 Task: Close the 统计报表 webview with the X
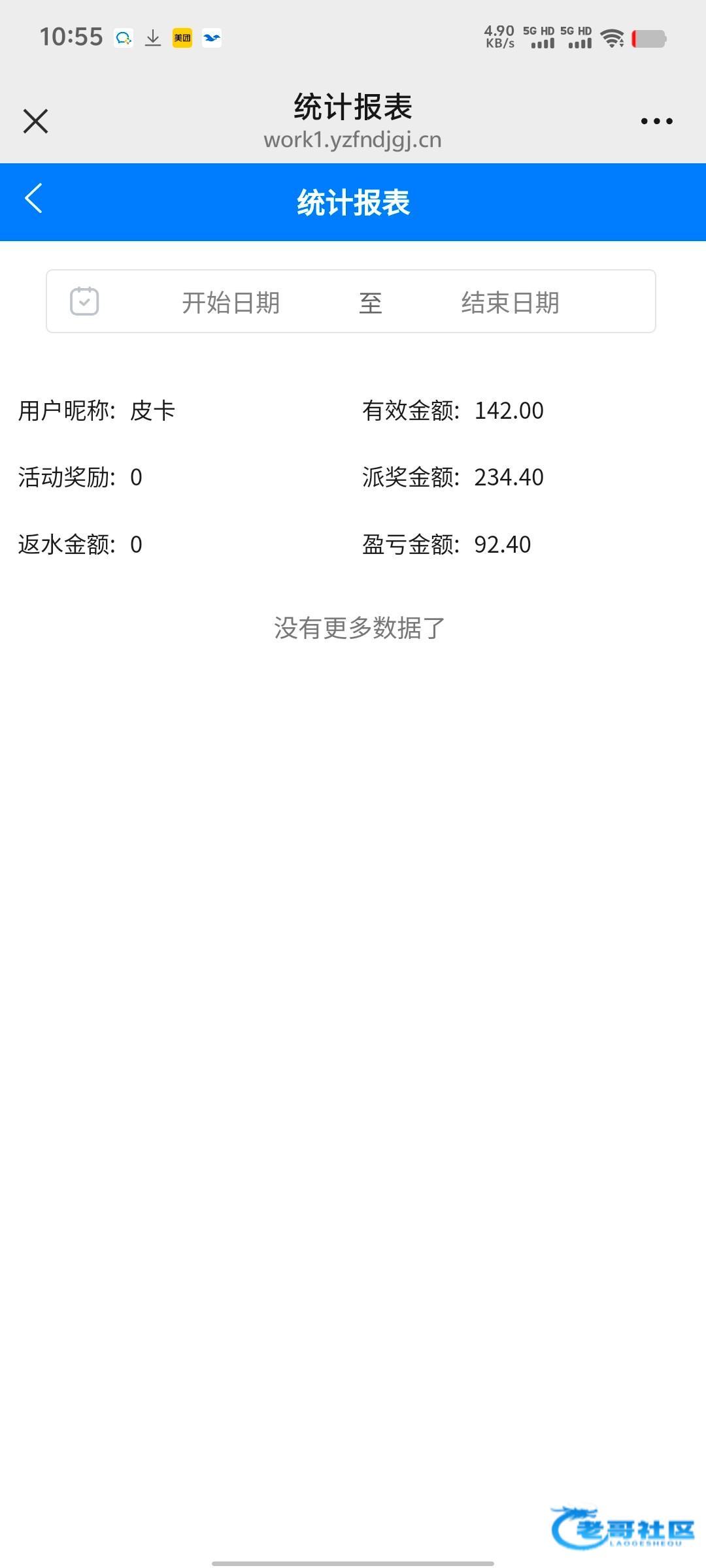(x=35, y=122)
